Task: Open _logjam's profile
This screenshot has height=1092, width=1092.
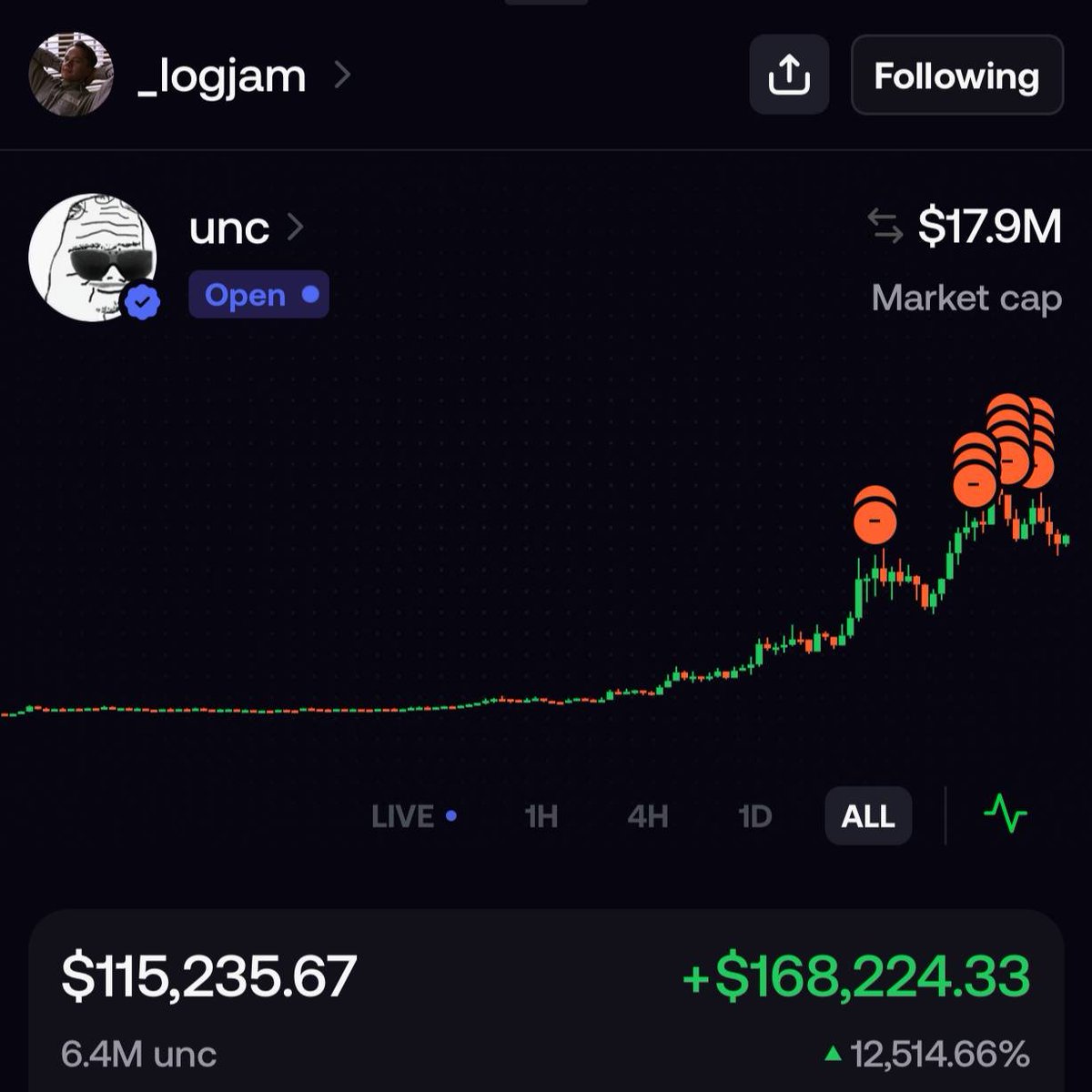Action: [x=221, y=76]
